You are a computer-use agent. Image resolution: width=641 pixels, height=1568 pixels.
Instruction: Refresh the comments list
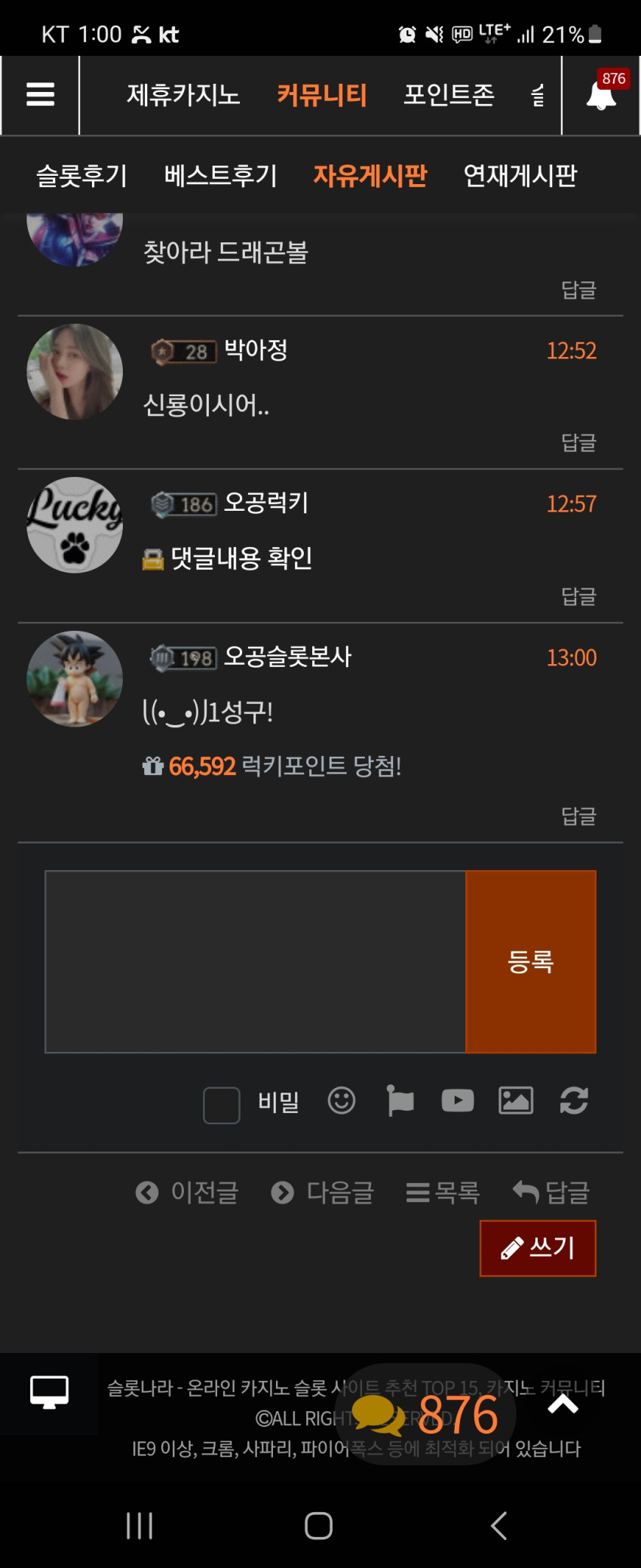[574, 1100]
